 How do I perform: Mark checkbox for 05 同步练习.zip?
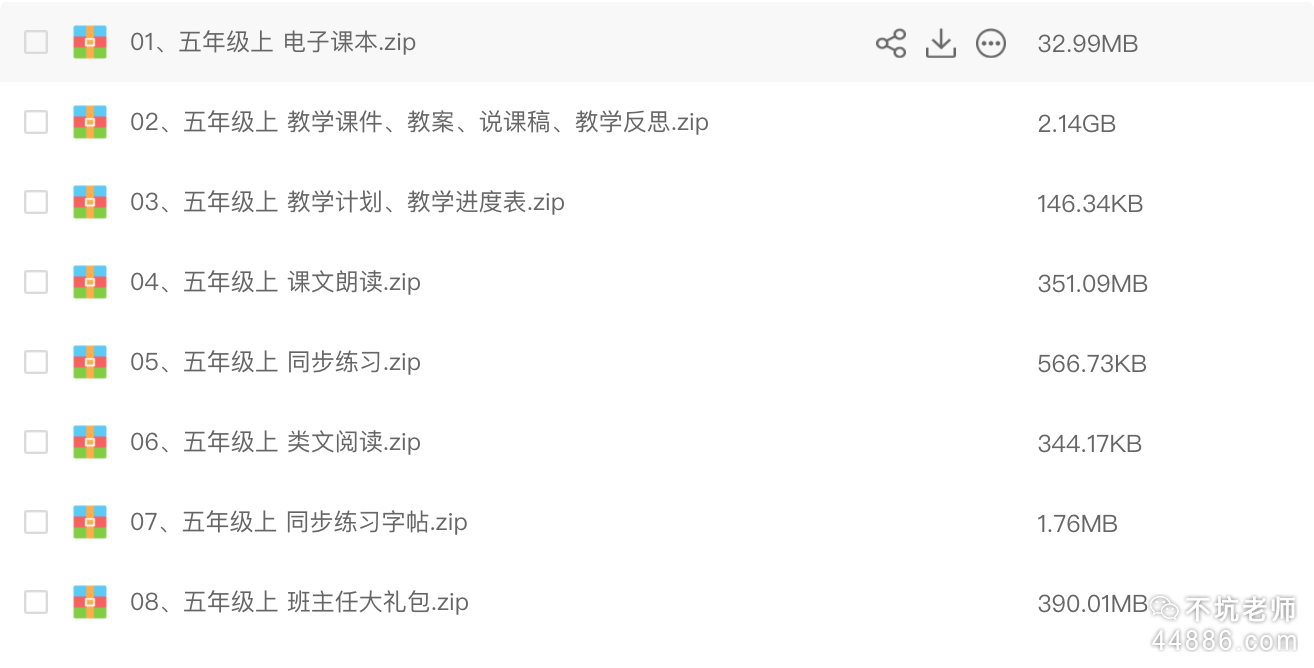tap(36, 362)
